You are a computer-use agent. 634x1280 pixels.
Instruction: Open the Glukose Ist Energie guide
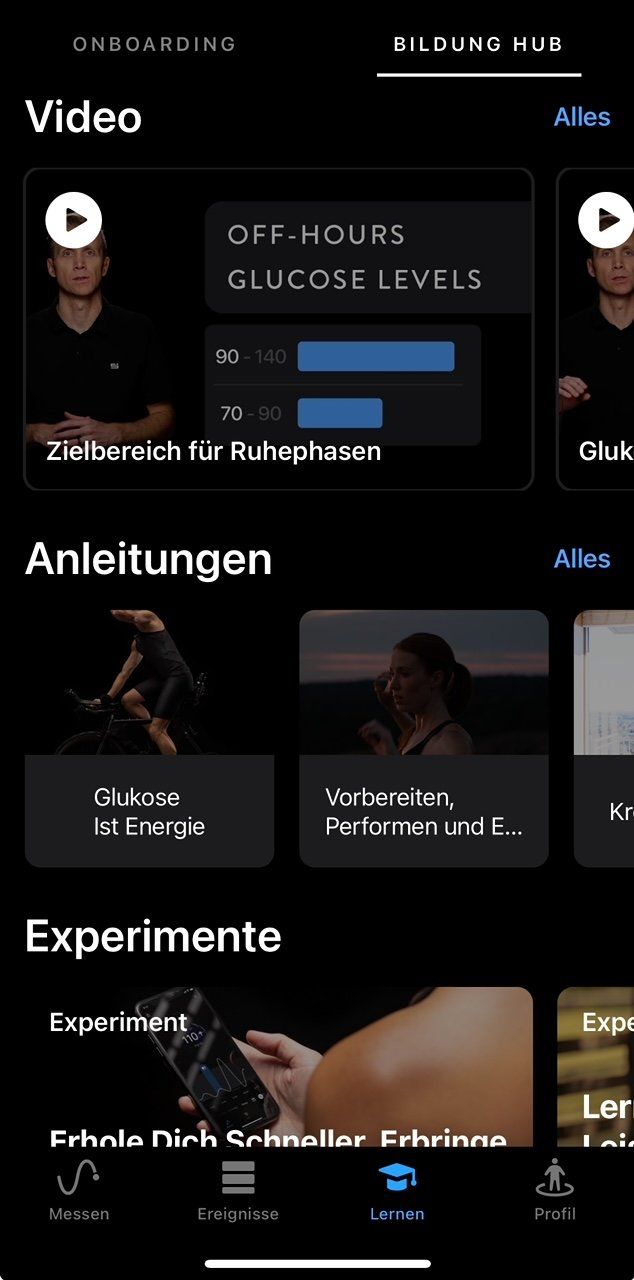coord(149,738)
